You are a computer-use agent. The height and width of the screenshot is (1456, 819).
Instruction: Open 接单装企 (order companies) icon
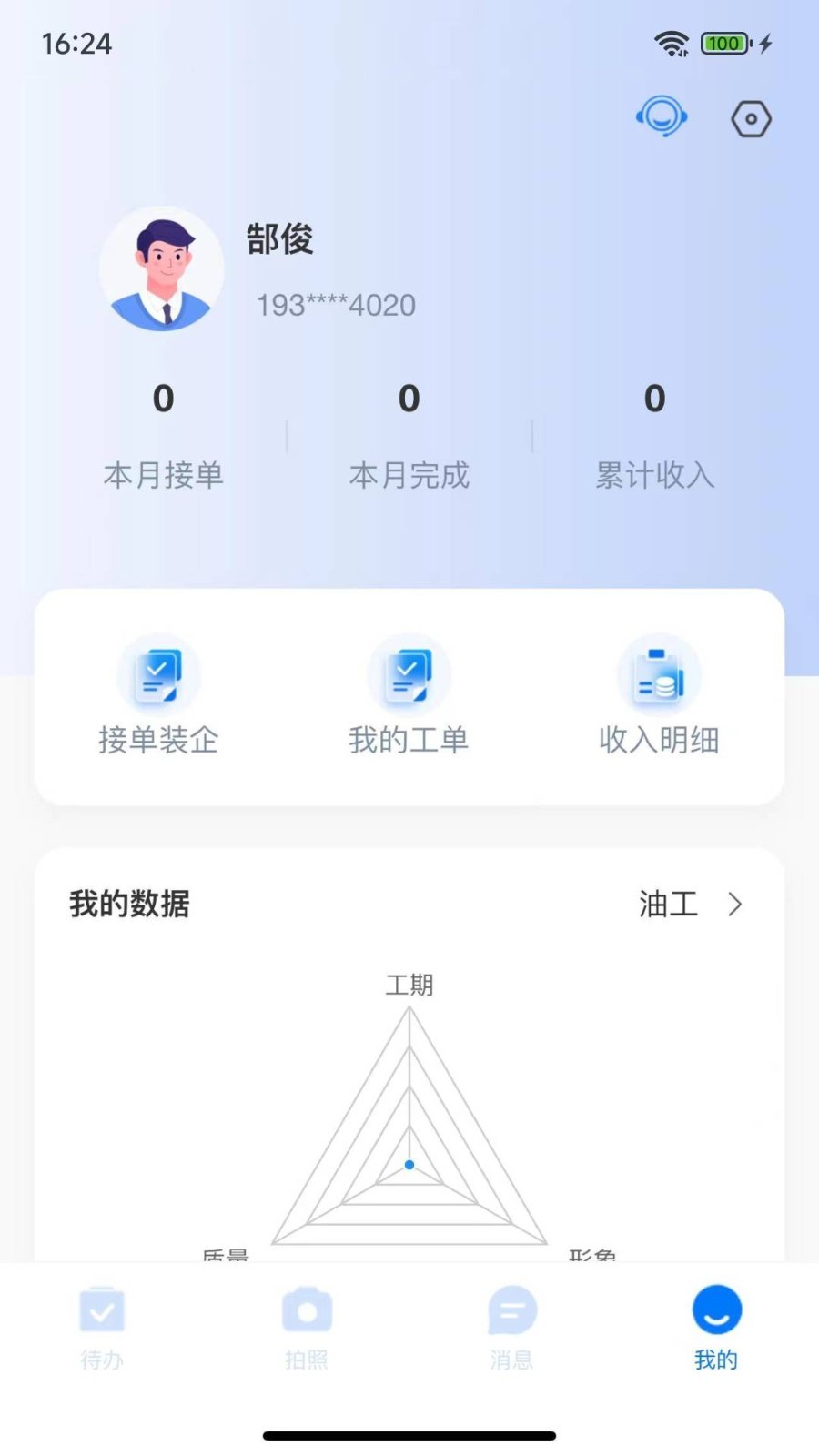(159, 674)
